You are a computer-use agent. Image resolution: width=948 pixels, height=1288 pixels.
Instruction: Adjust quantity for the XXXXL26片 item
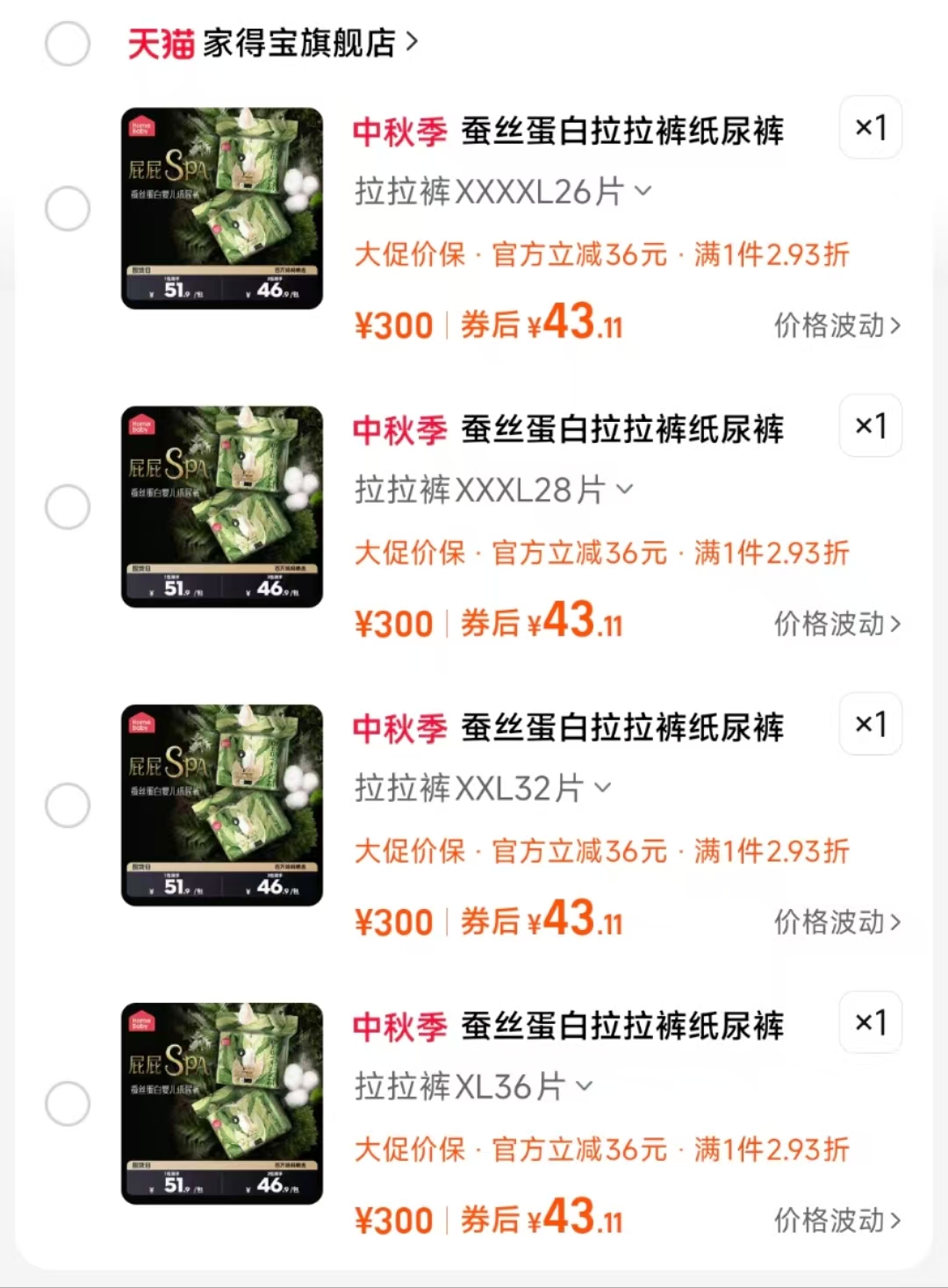pos(870,128)
